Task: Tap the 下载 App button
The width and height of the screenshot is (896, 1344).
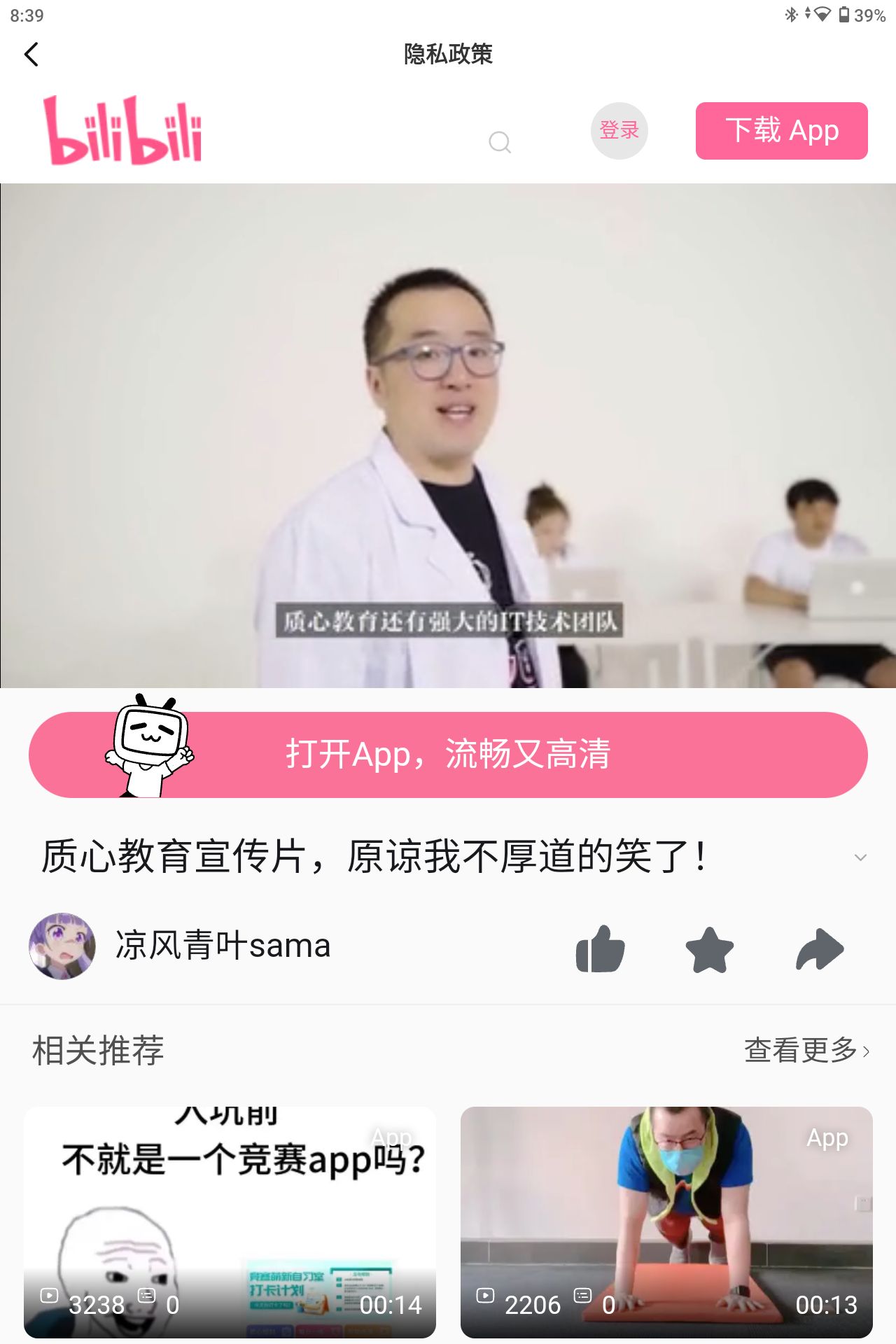Action: (x=781, y=131)
